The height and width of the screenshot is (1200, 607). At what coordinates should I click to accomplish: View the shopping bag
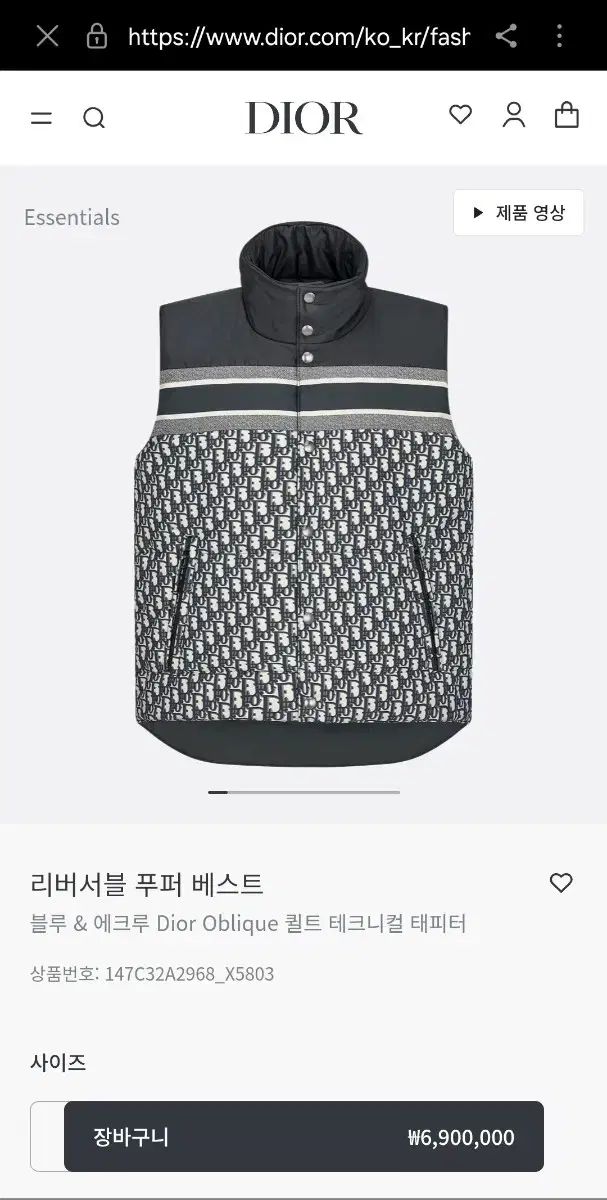coord(567,115)
